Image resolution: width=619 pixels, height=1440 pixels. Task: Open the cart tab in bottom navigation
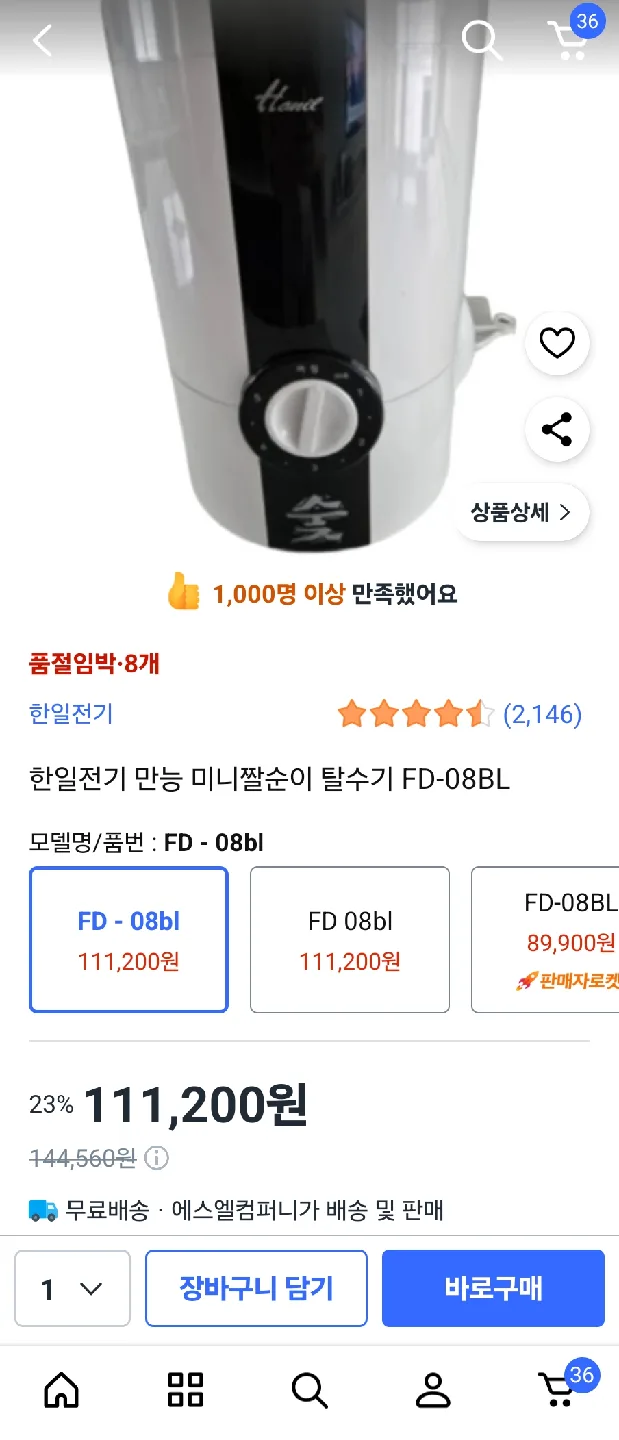[x=558, y=1390]
